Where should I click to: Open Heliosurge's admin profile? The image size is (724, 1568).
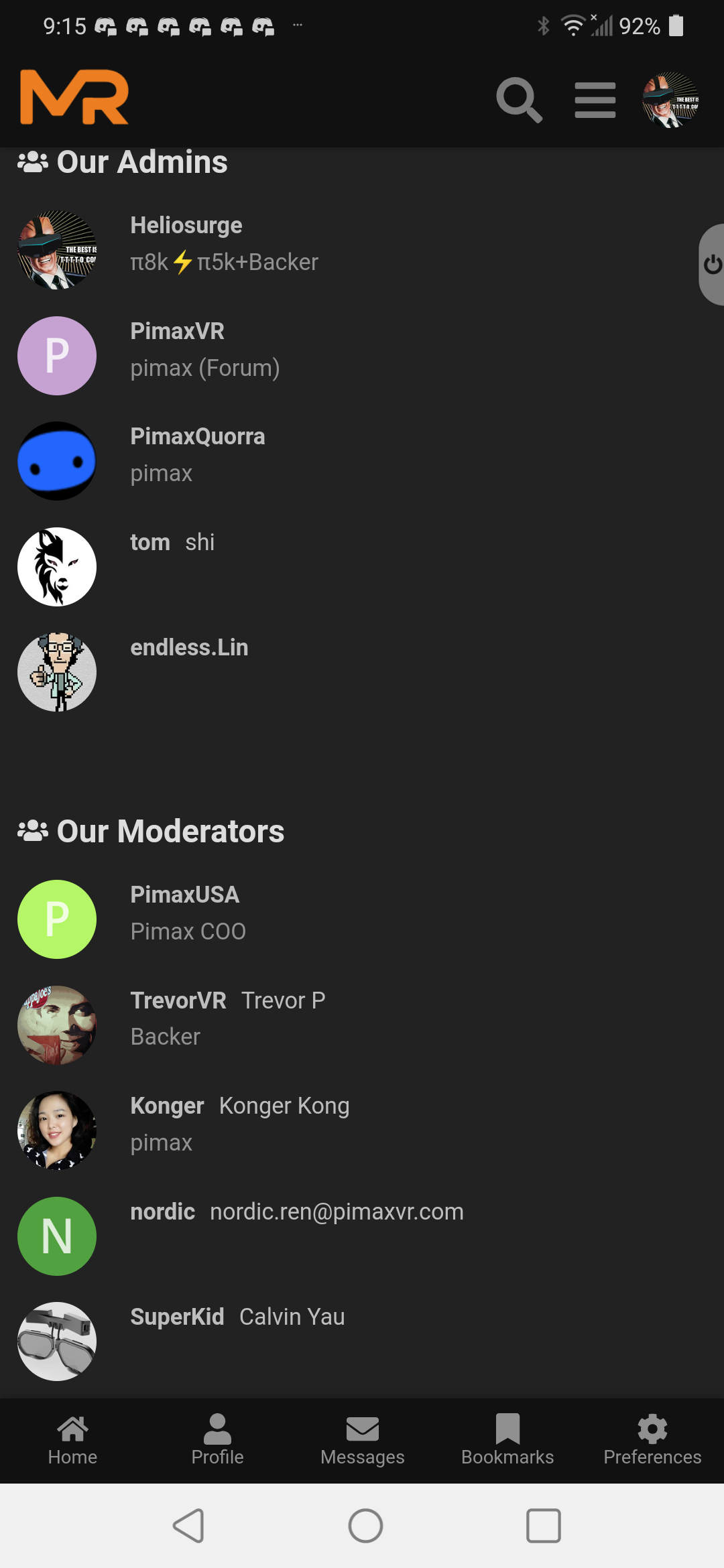click(186, 226)
